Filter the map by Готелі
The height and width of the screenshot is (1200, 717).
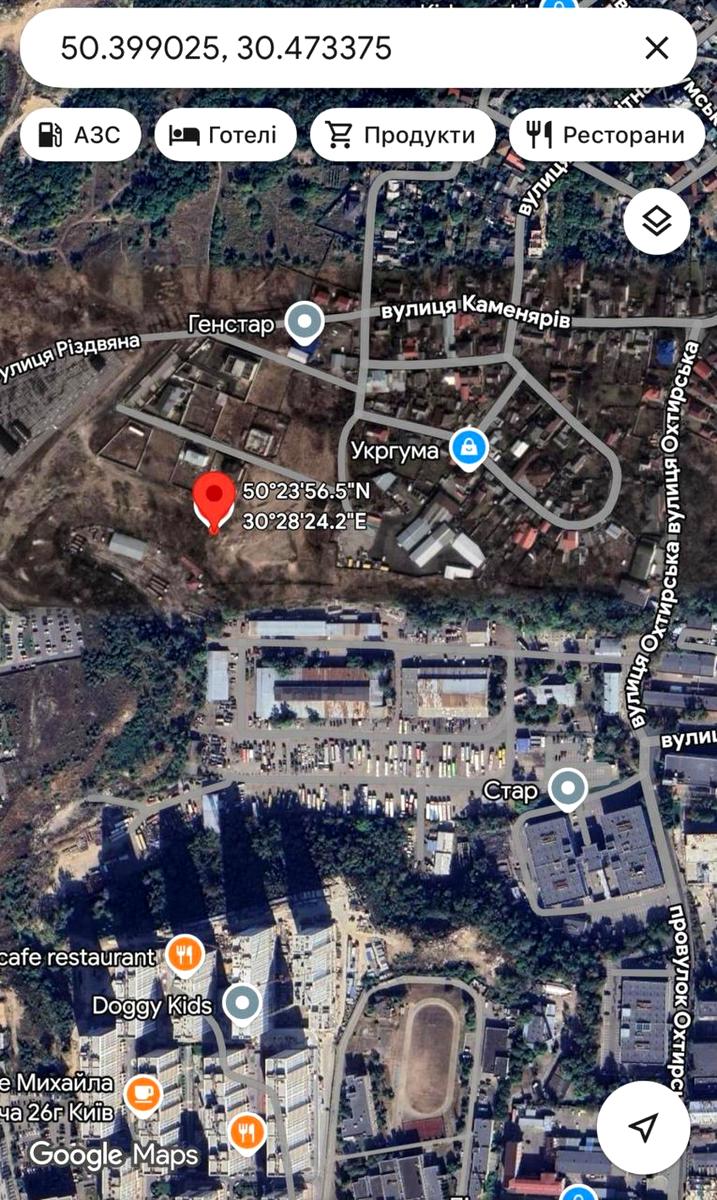pos(225,135)
